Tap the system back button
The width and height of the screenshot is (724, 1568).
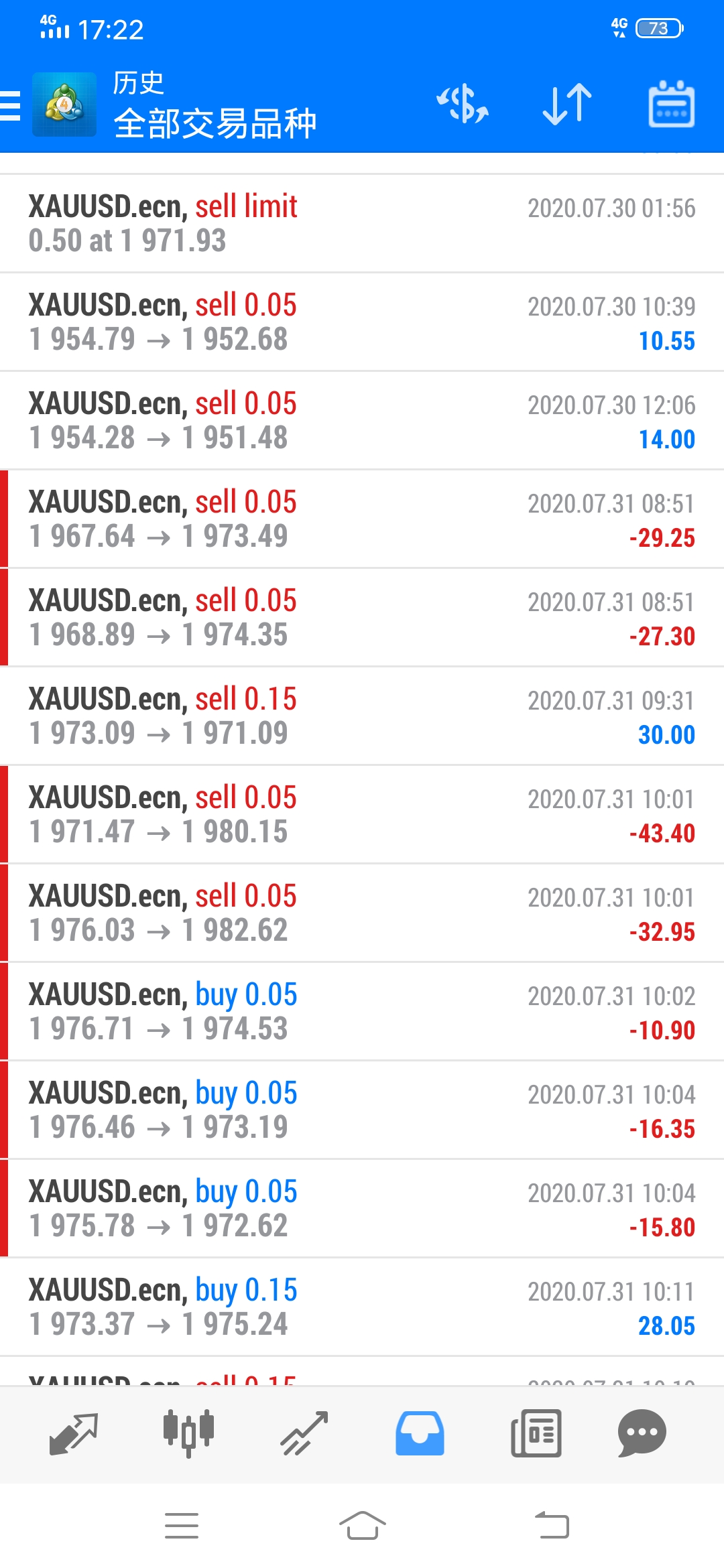[552, 1526]
